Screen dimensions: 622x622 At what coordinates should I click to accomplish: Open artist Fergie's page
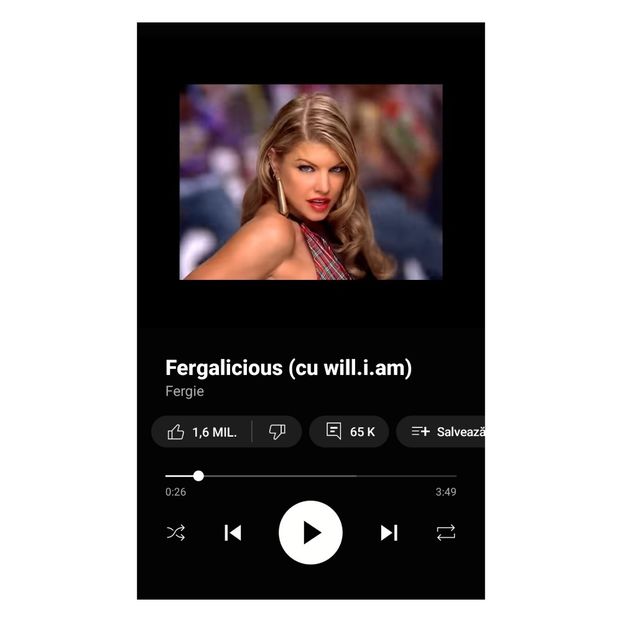(x=185, y=392)
